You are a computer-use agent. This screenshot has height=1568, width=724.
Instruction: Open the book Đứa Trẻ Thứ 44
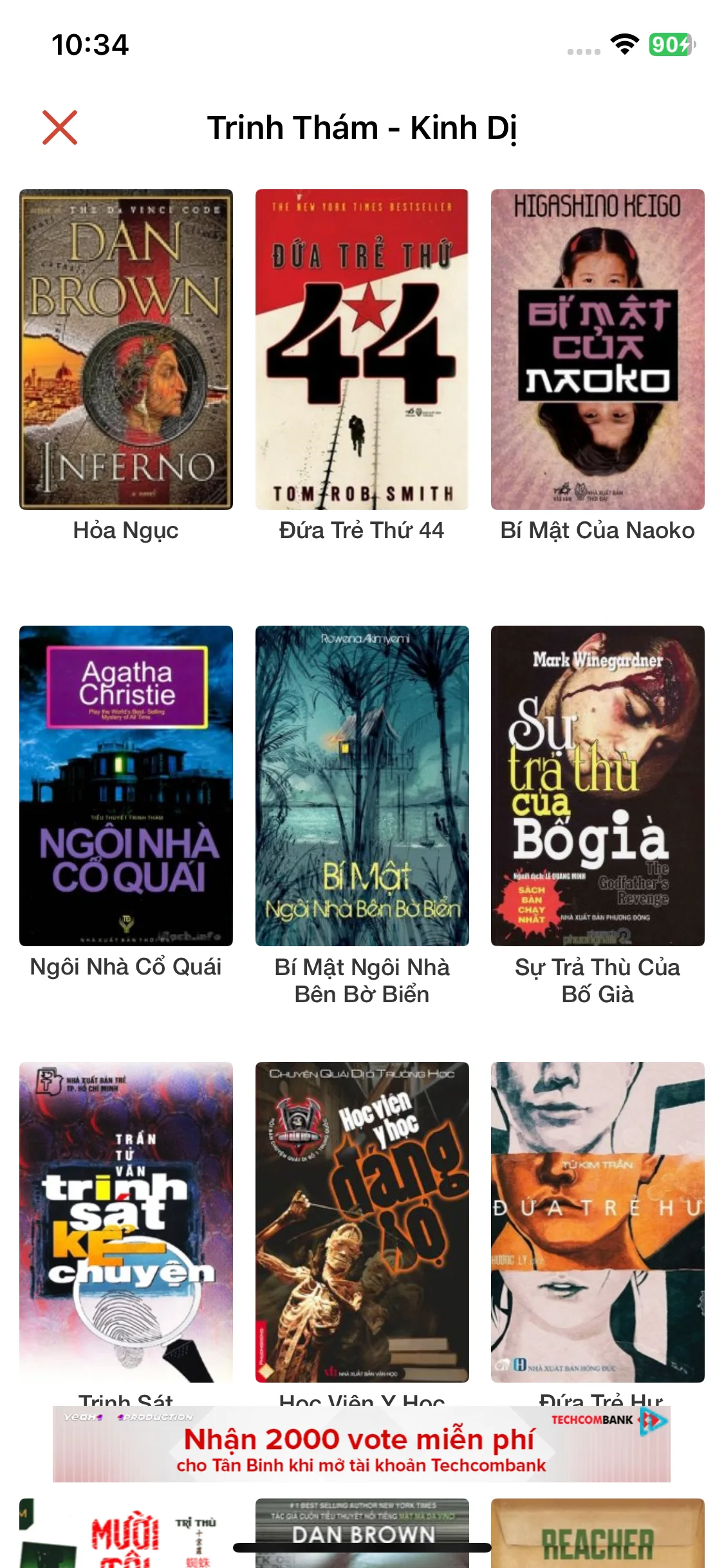tap(362, 350)
